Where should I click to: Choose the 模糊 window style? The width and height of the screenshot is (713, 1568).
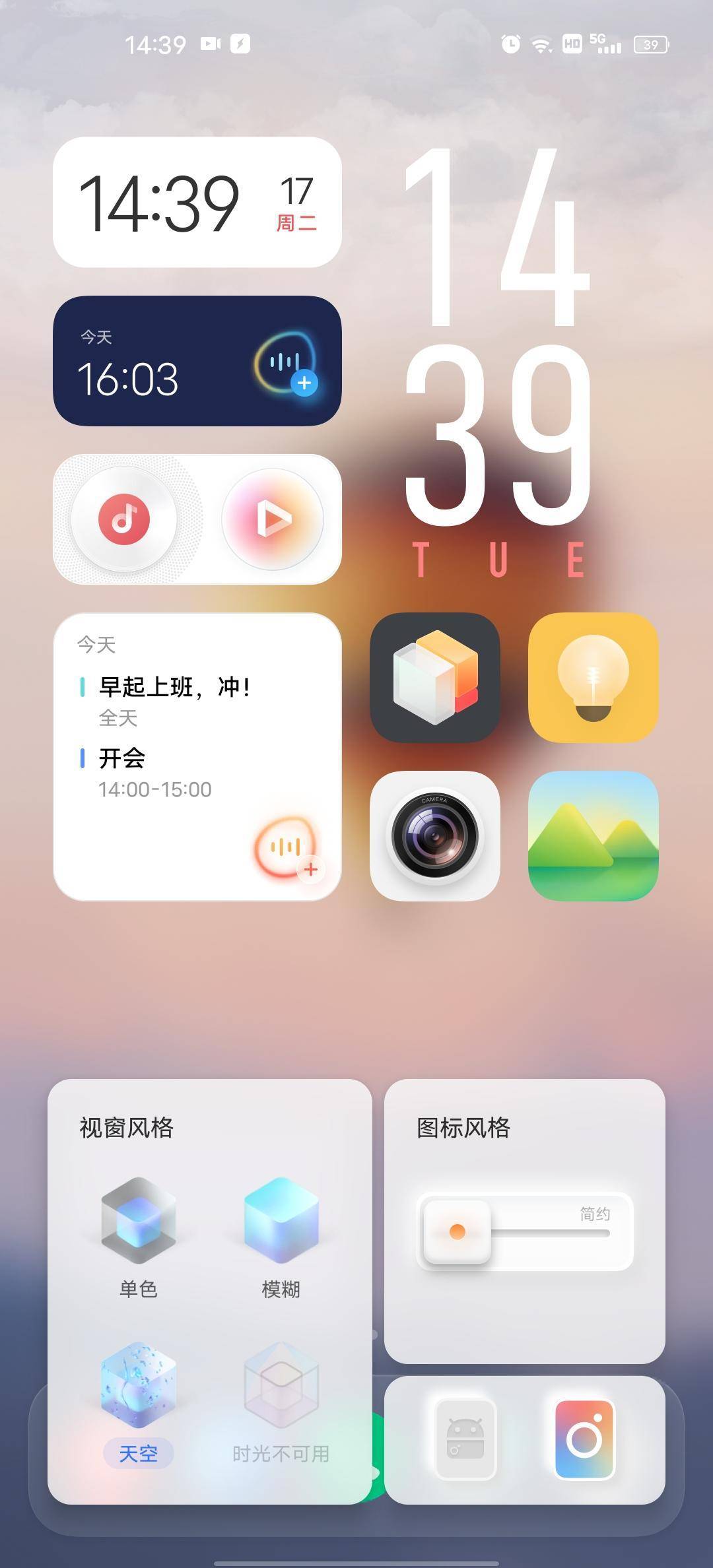(x=281, y=1221)
